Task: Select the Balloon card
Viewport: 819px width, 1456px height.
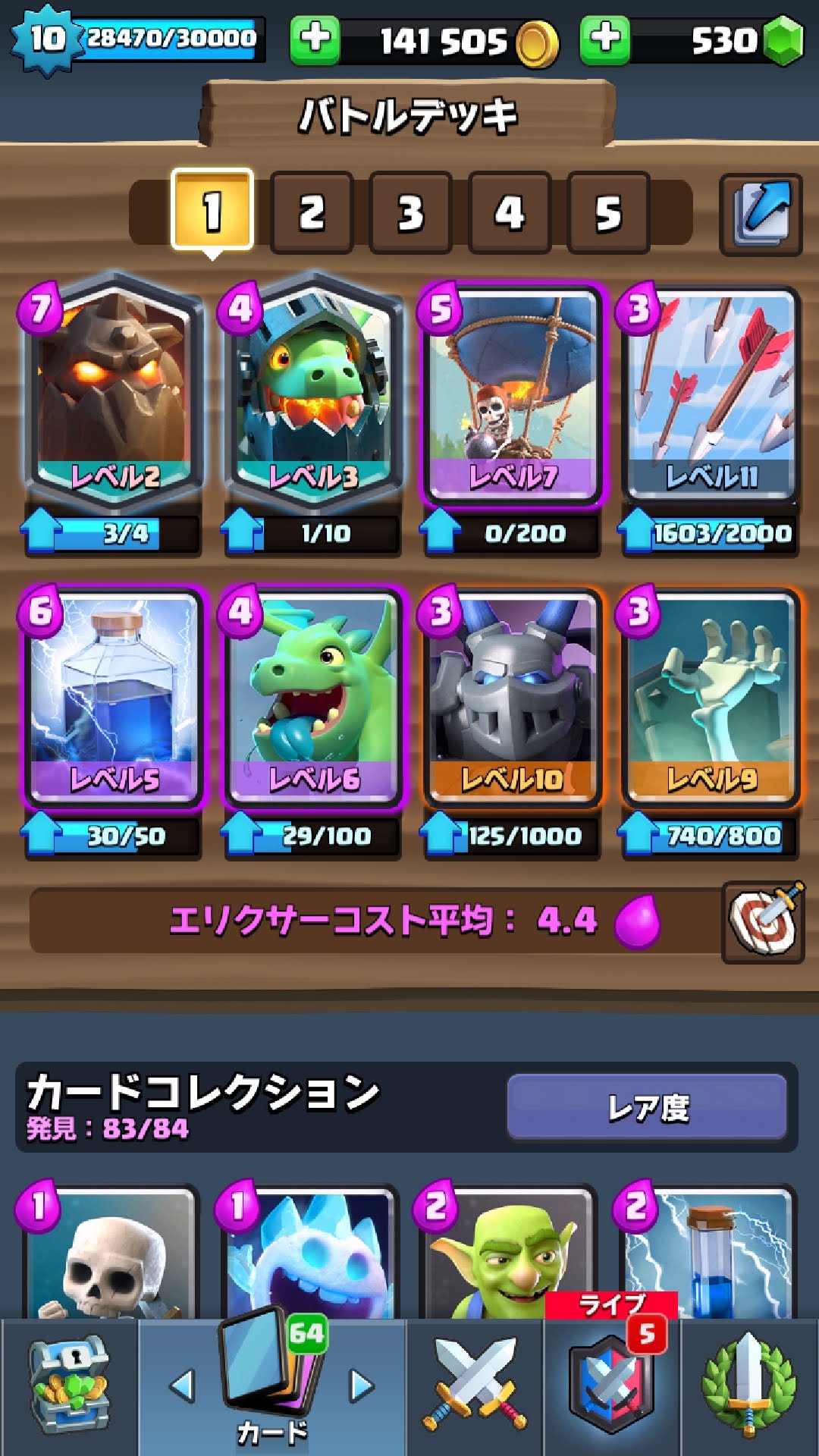Action: tap(512, 394)
